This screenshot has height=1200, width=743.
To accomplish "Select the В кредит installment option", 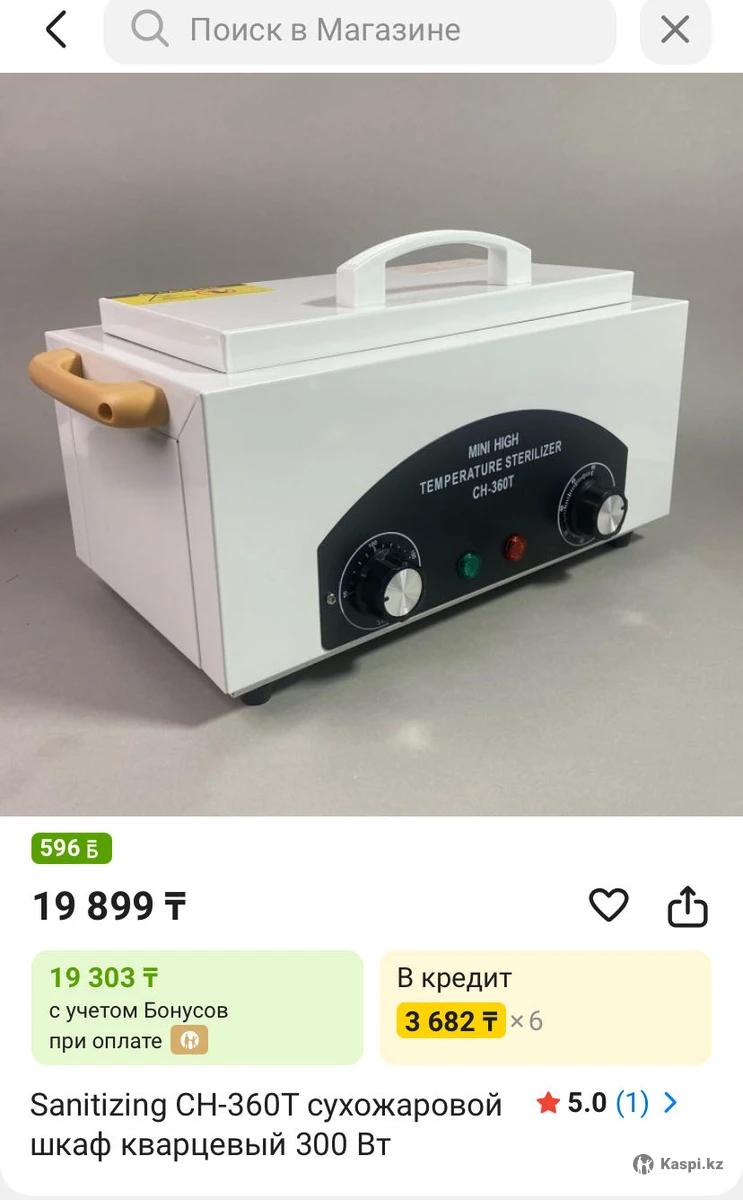I will pos(545,1007).
